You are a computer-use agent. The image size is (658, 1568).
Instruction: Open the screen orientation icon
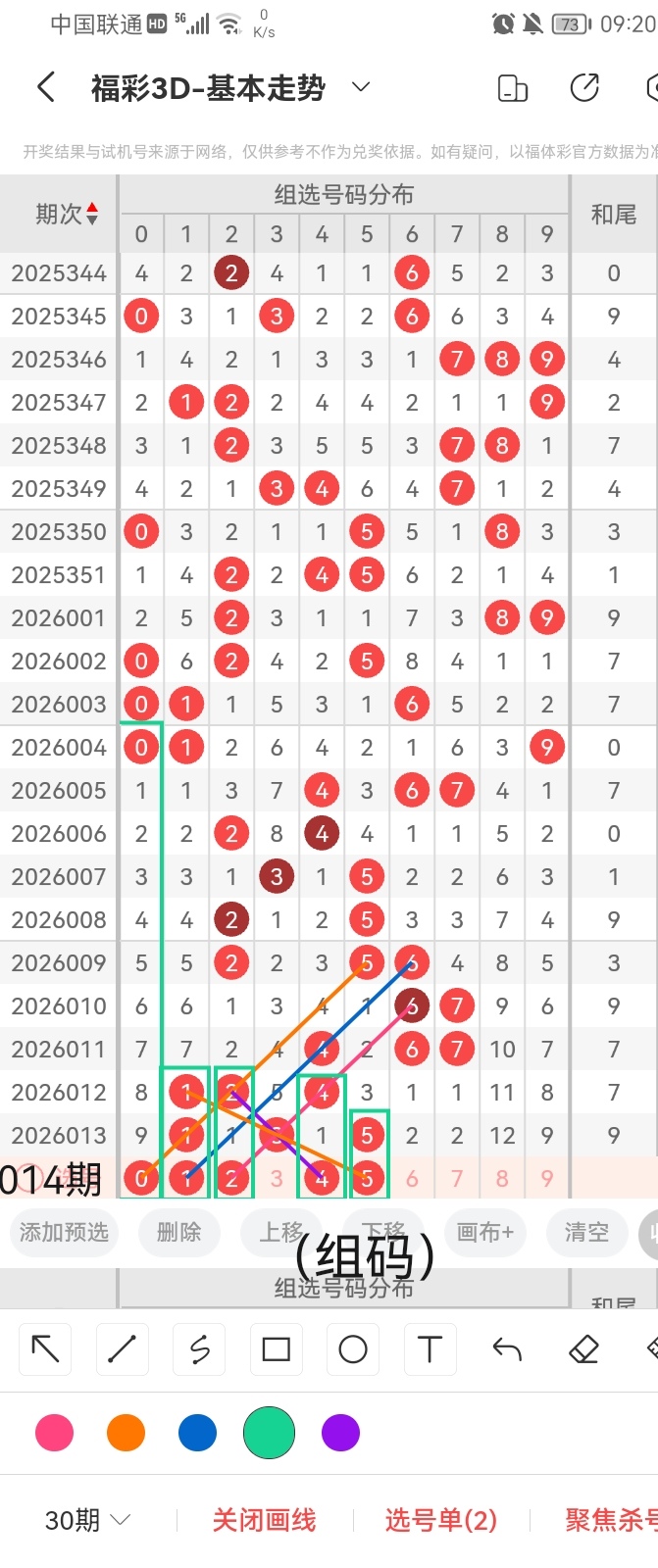(513, 88)
